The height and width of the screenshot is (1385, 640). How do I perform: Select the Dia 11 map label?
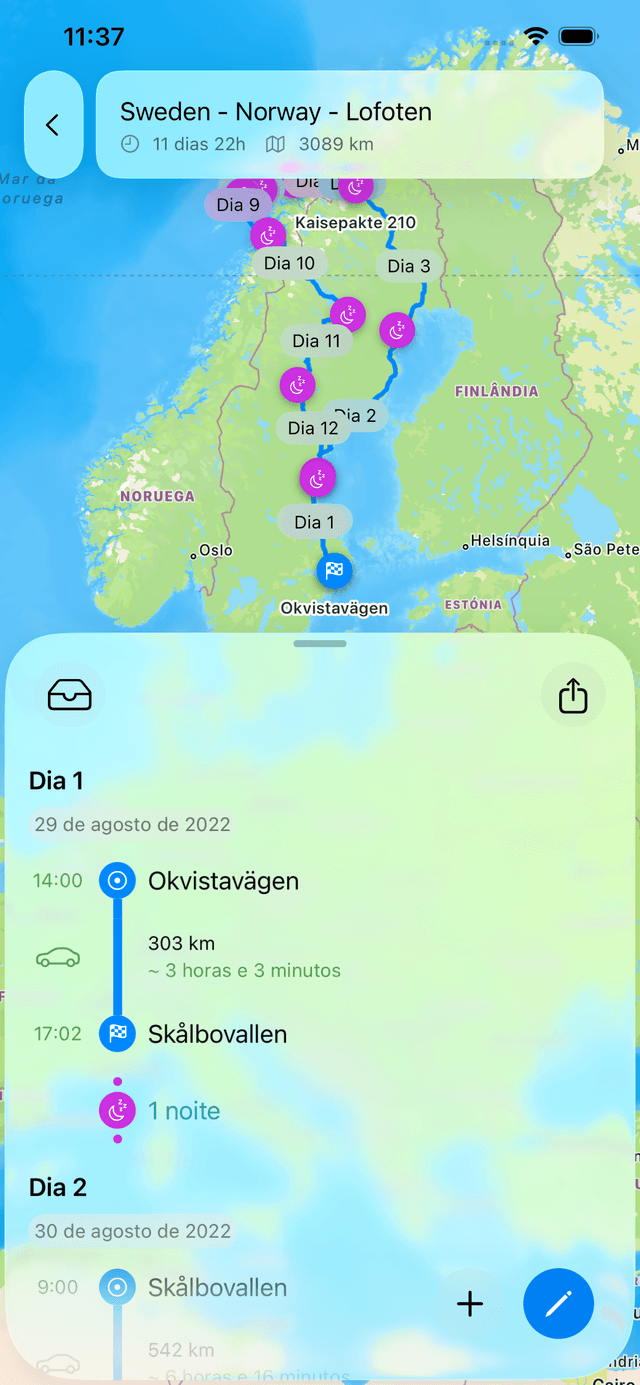(316, 341)
